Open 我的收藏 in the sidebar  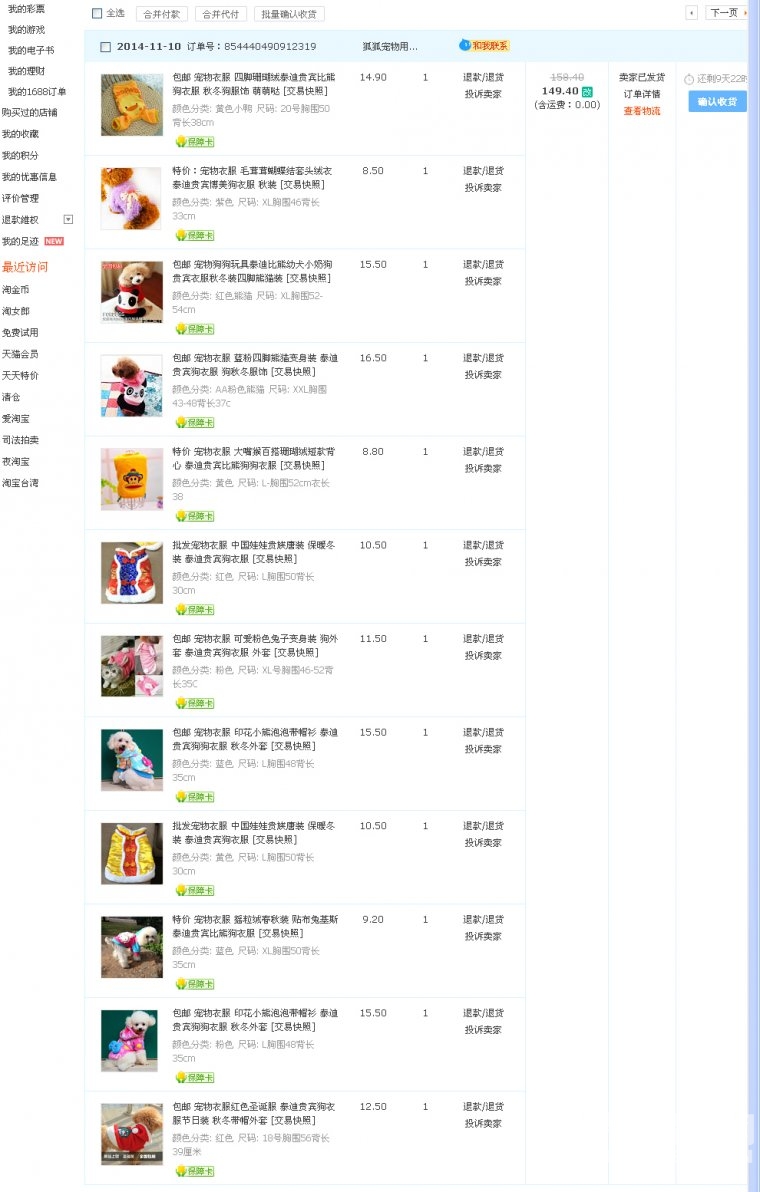20,134
